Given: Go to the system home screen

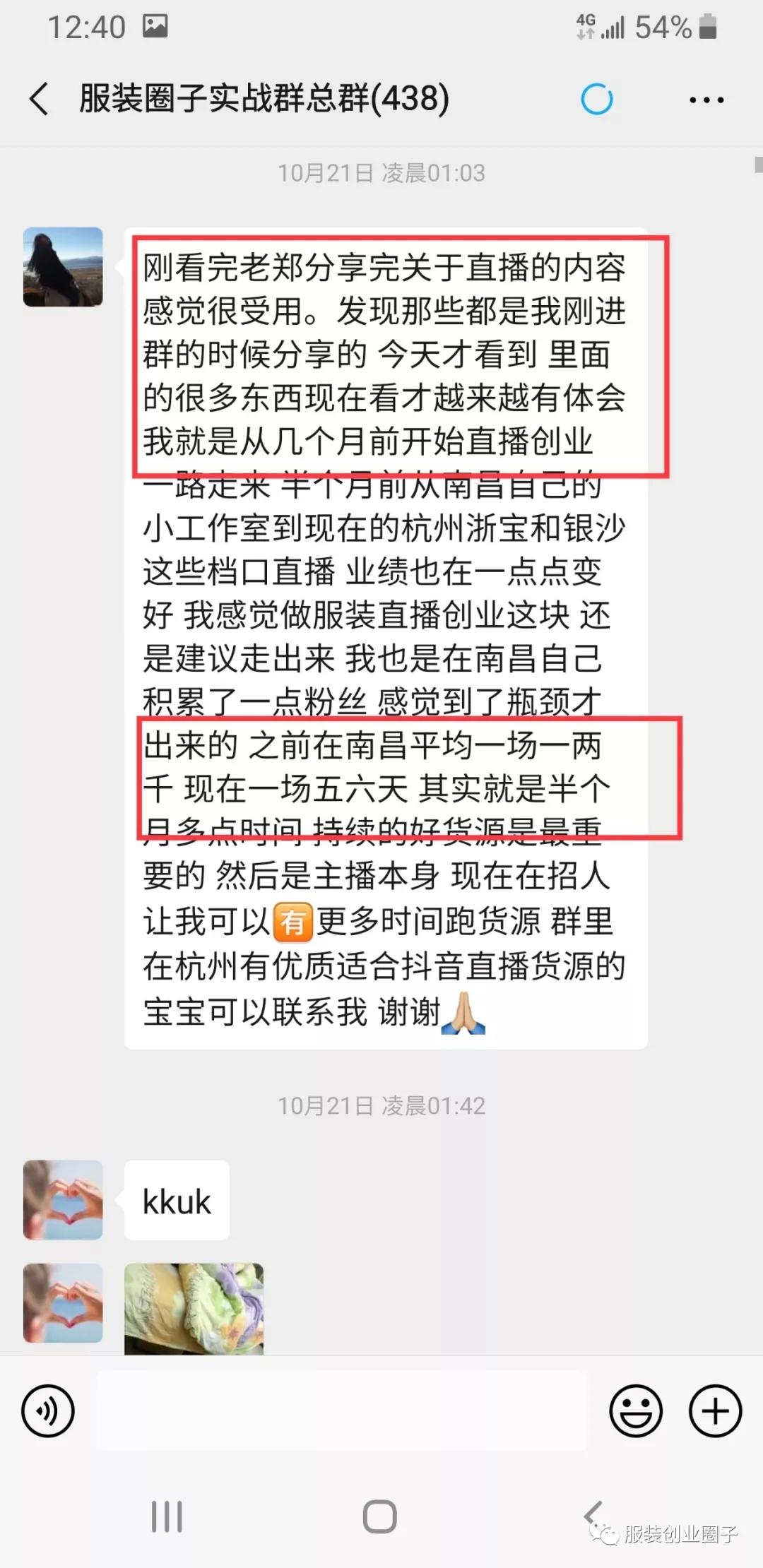Looking at the screenshot, I should pyautogui.click(x=380, y=1516).
